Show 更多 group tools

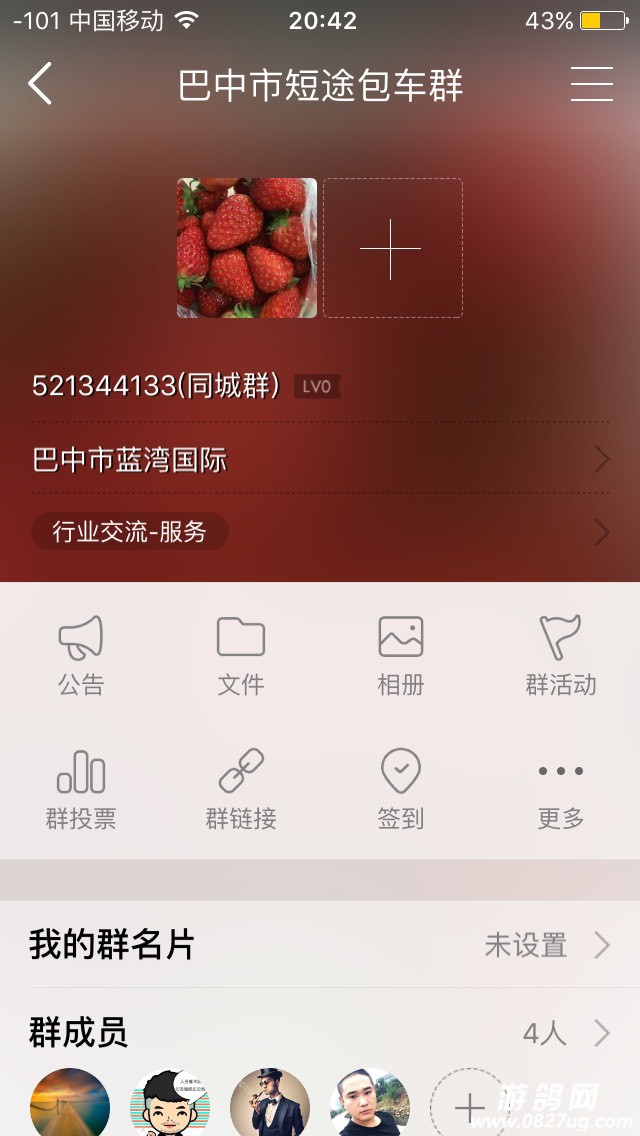(x=561, y=790)
